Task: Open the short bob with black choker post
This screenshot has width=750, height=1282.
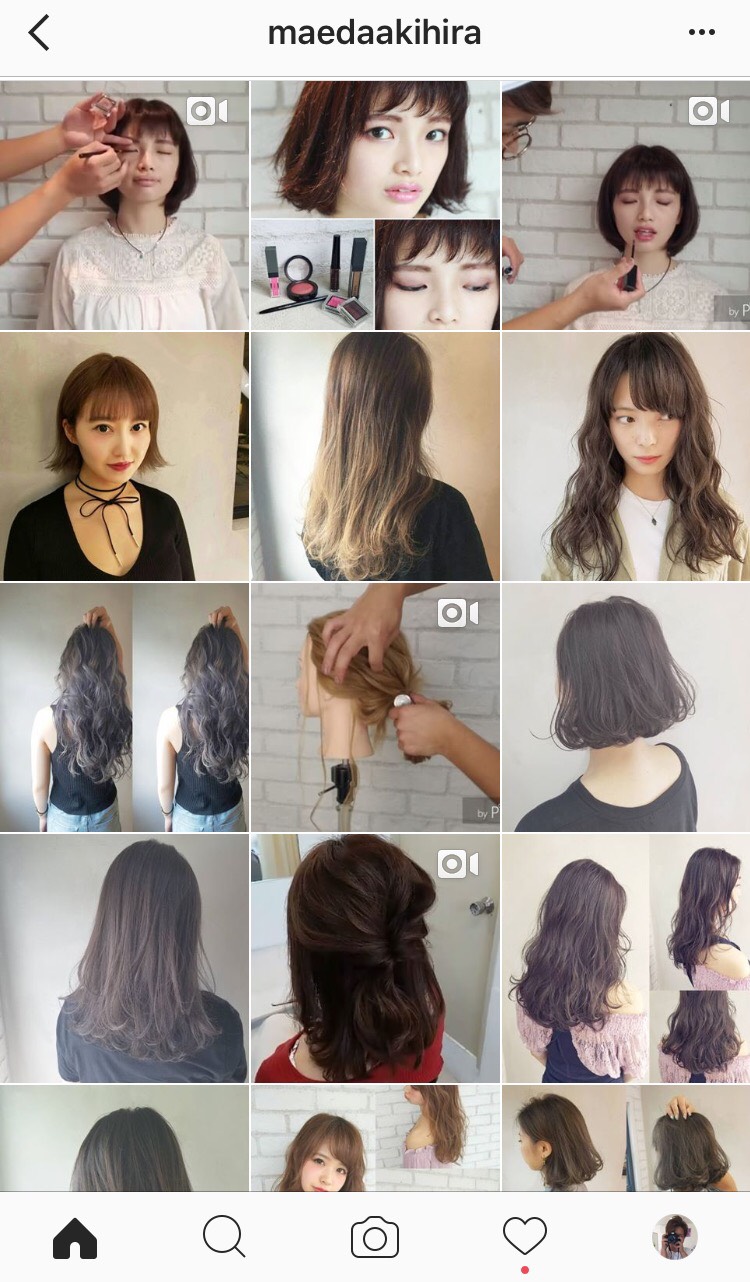Action: (x=124, y=457)
